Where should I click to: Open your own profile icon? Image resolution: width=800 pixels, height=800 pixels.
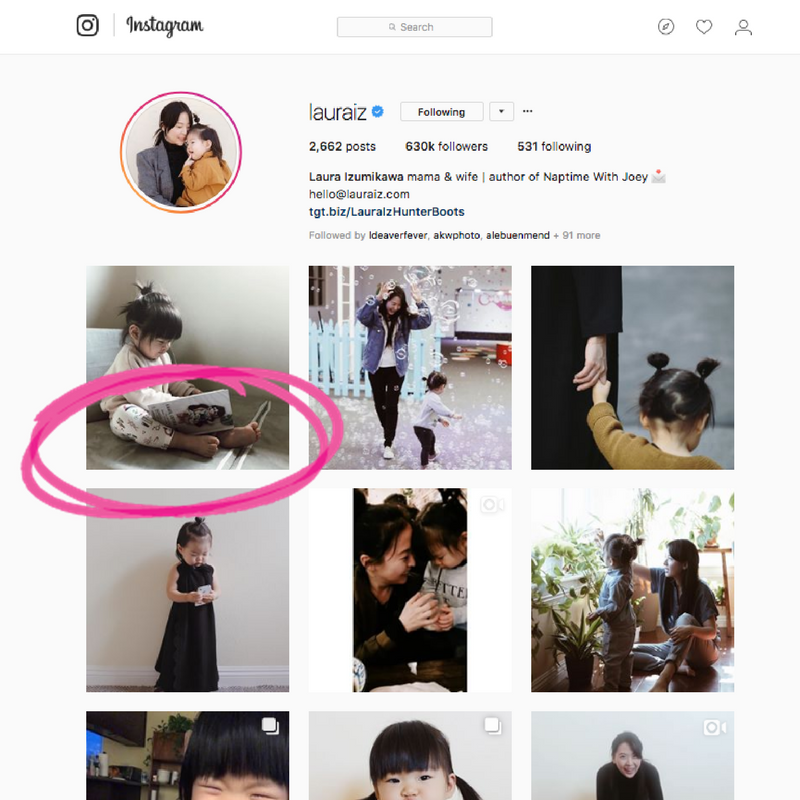click(743, 27)
